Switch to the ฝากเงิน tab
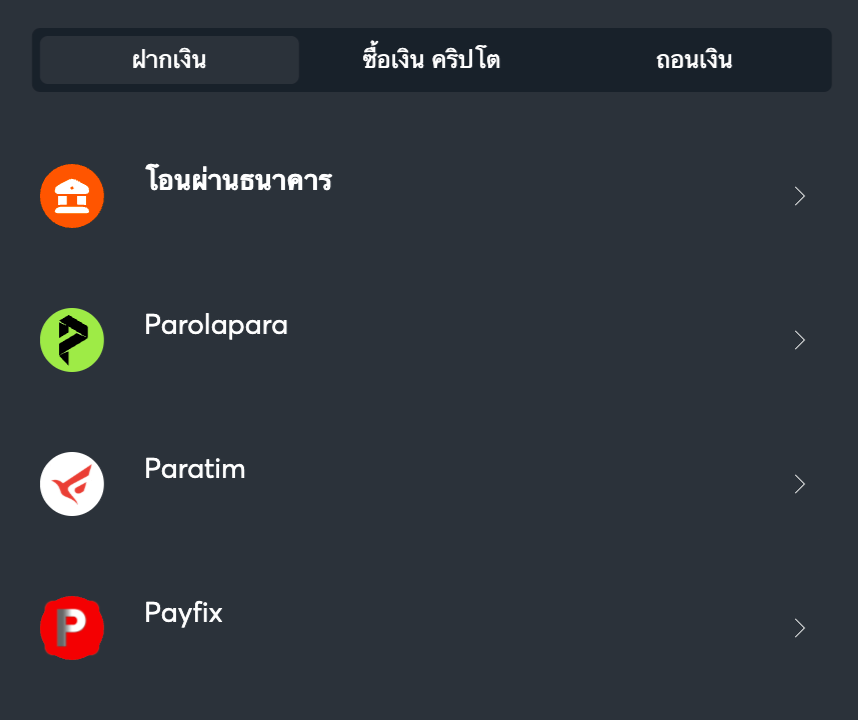 pyautogui.click(x=169, y=60)
